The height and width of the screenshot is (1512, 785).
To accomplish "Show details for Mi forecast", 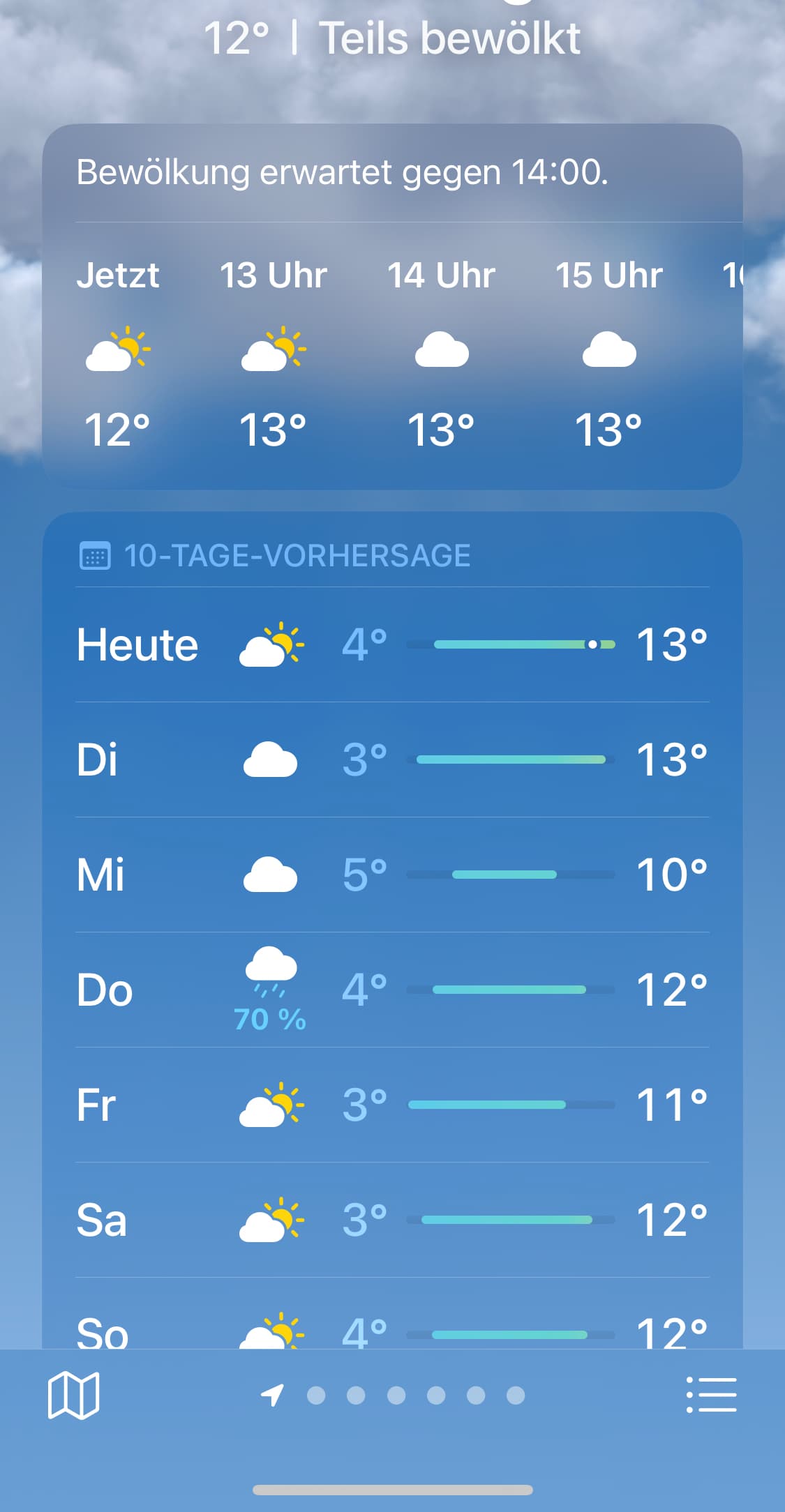I will point(392,875).
